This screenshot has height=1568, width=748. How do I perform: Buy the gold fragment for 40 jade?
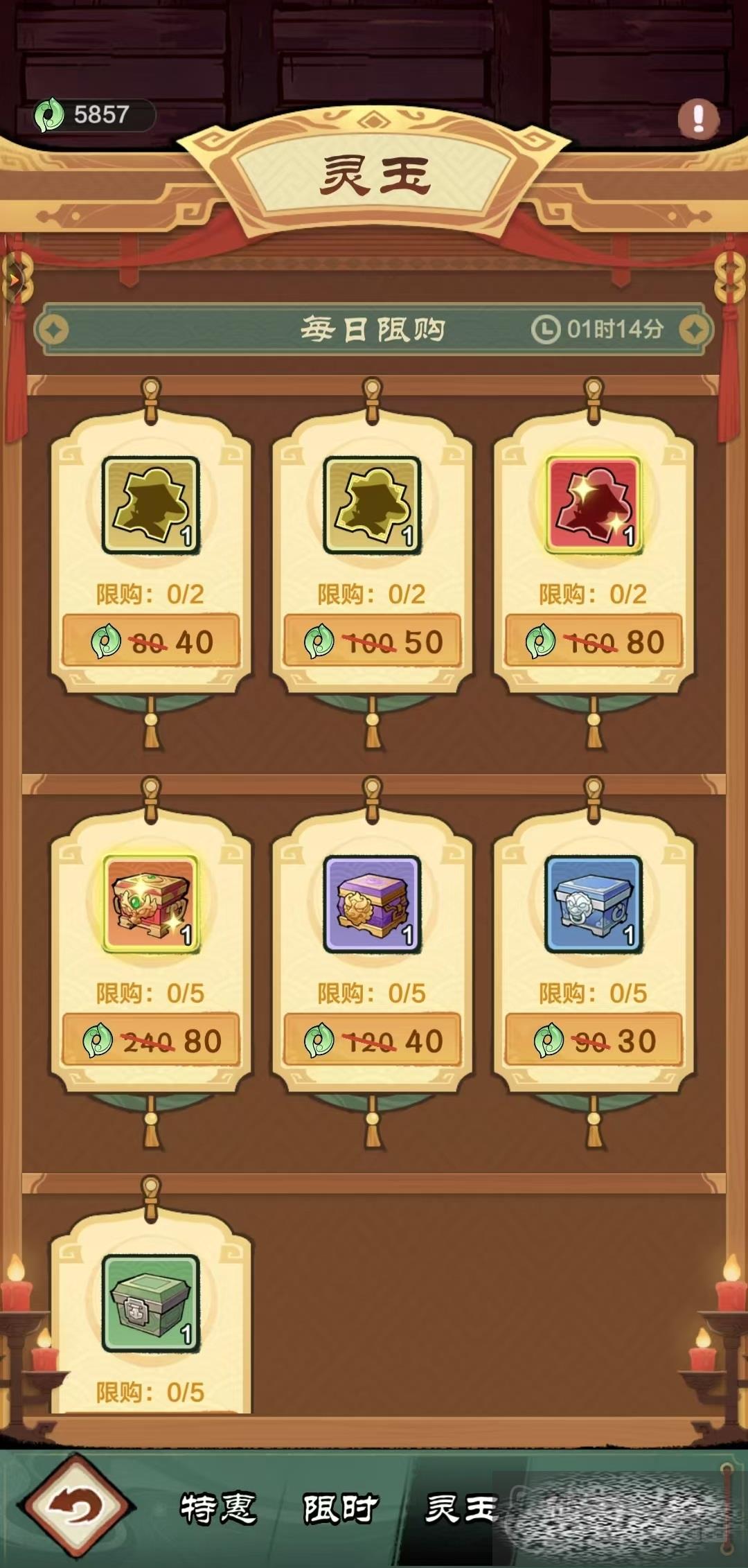[151, 642]
